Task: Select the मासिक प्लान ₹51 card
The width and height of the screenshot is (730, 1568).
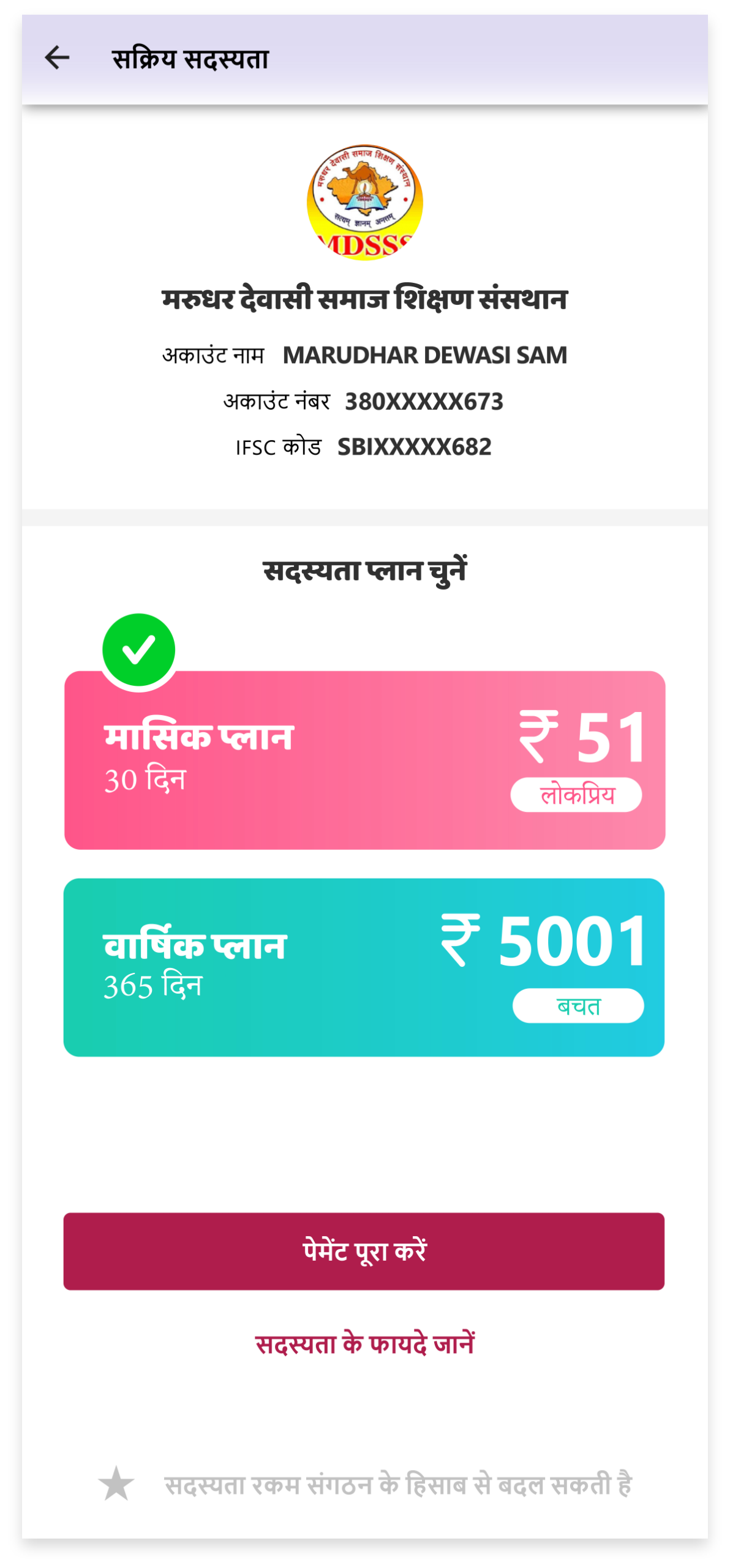Action: 364,760
